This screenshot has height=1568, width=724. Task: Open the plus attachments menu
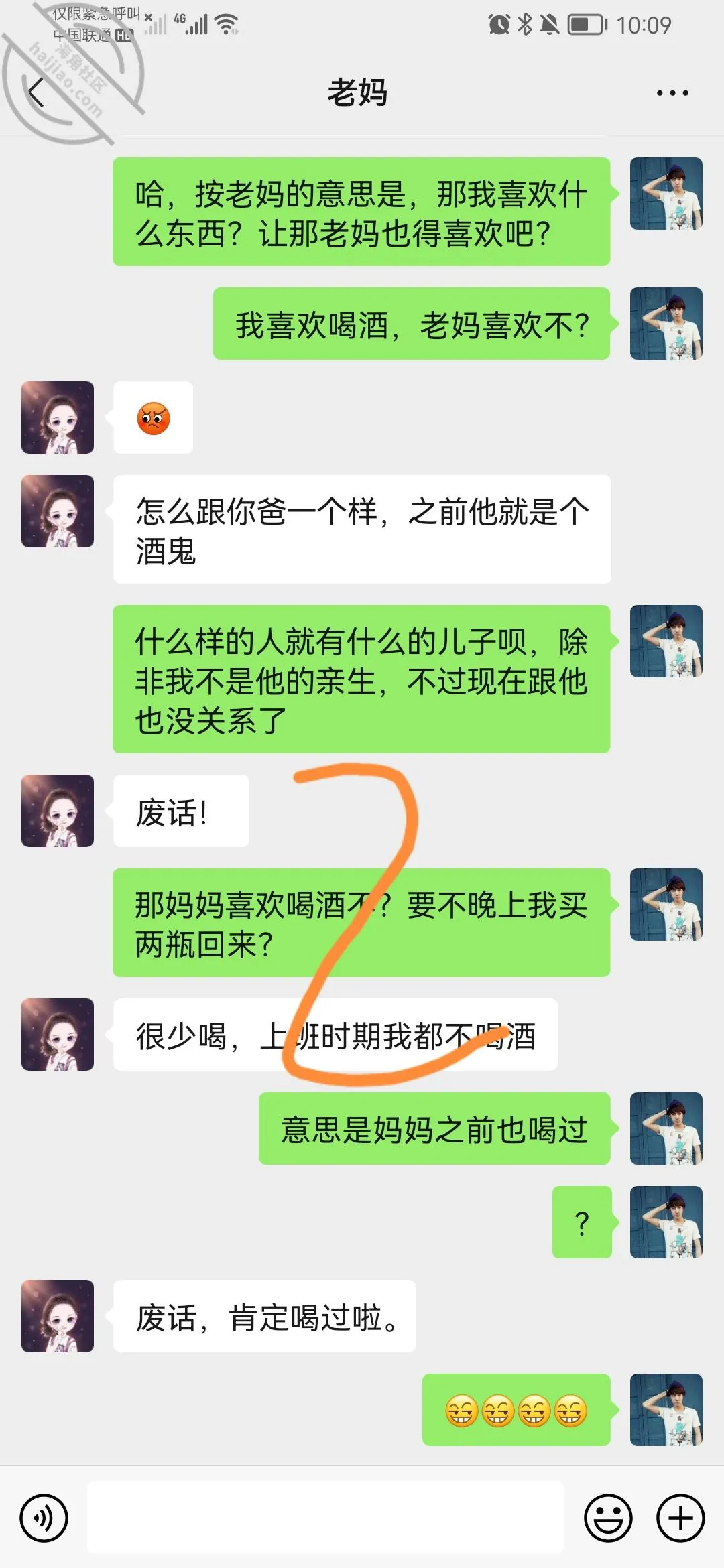(680, 1518)
